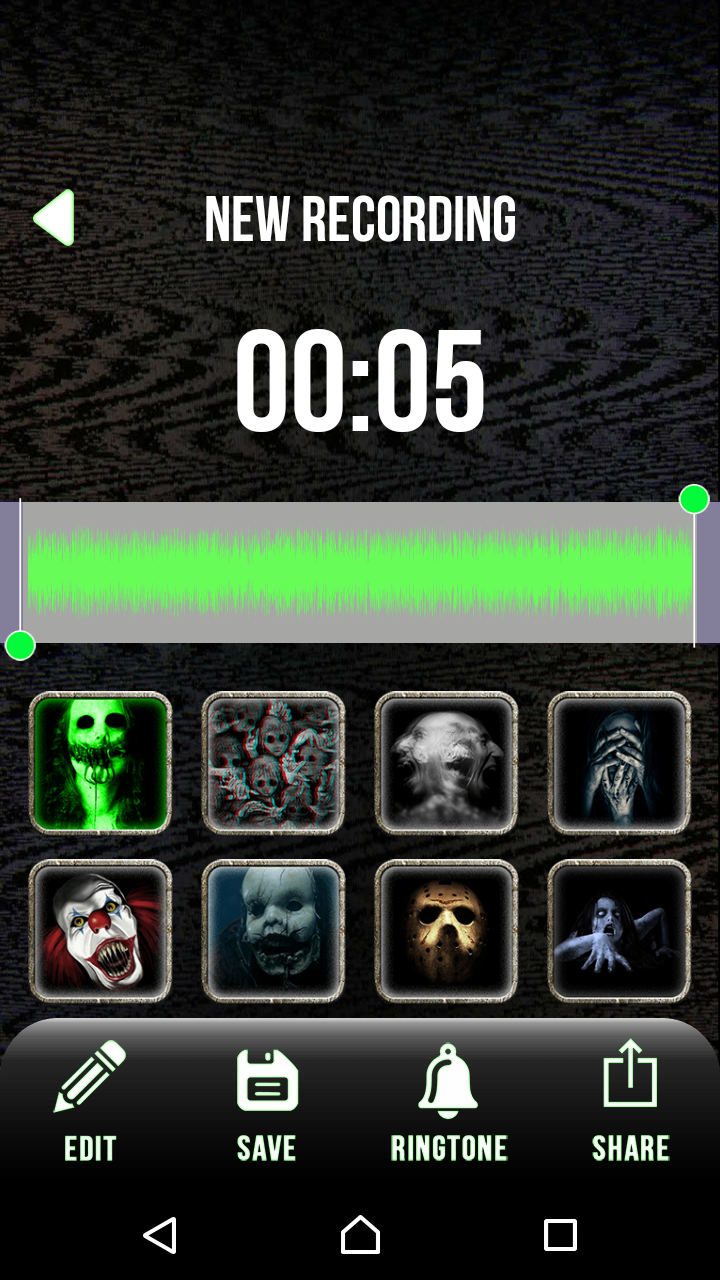
Task: Select the crawling ghost girl effect
Action: (619, 931)
